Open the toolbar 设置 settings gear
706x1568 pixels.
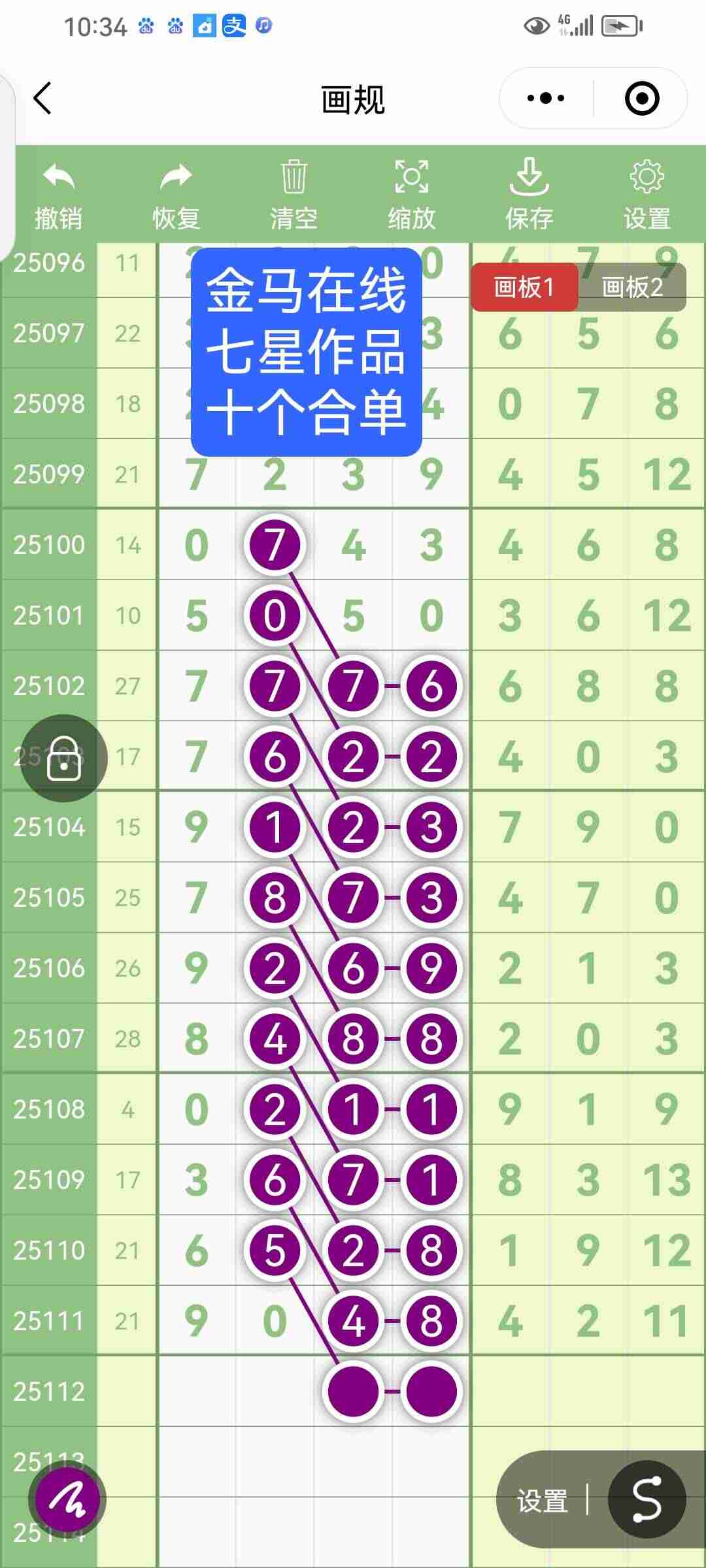646,189
